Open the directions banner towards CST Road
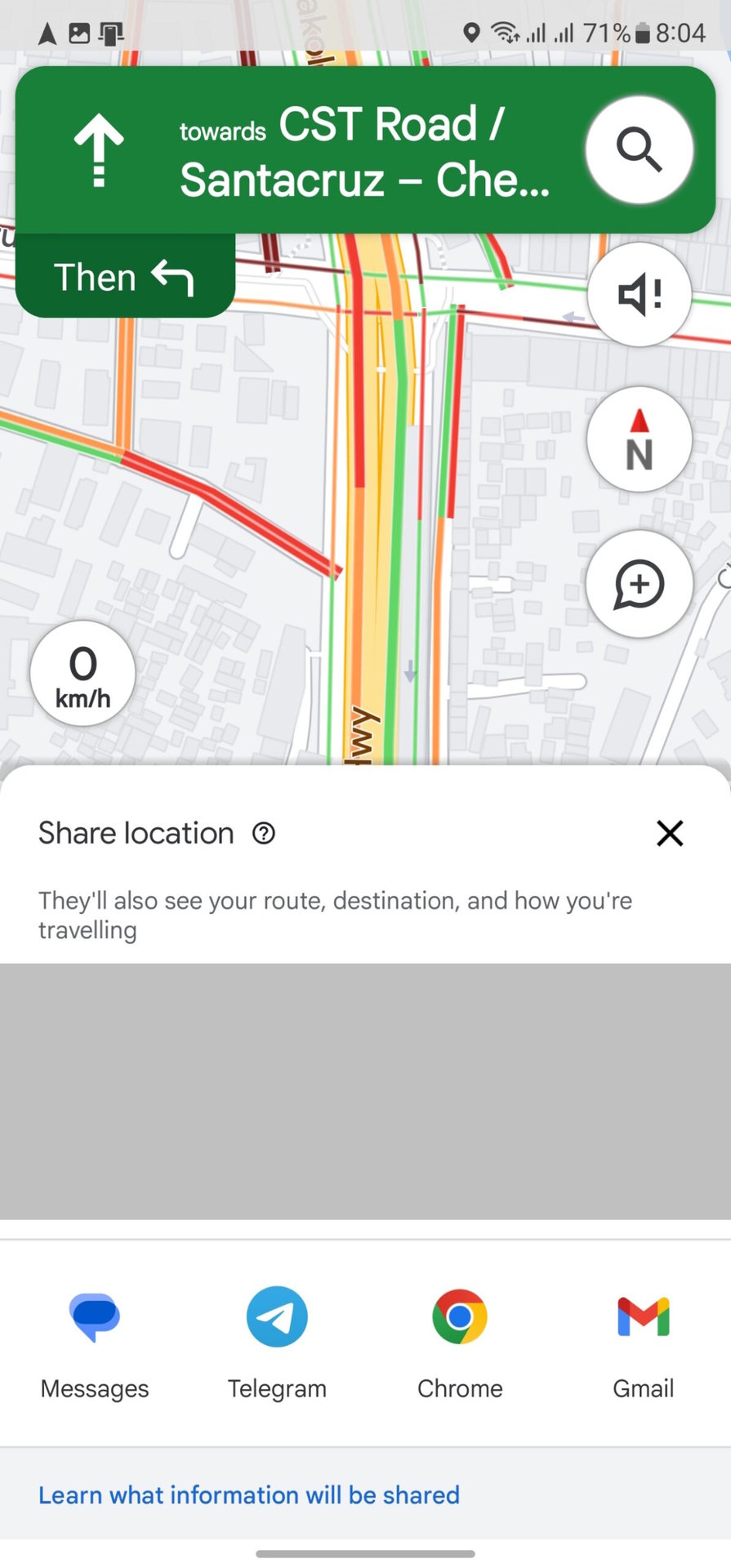Image resolution: width=731 pixels, height=1568 pixels. pos(327,151)
